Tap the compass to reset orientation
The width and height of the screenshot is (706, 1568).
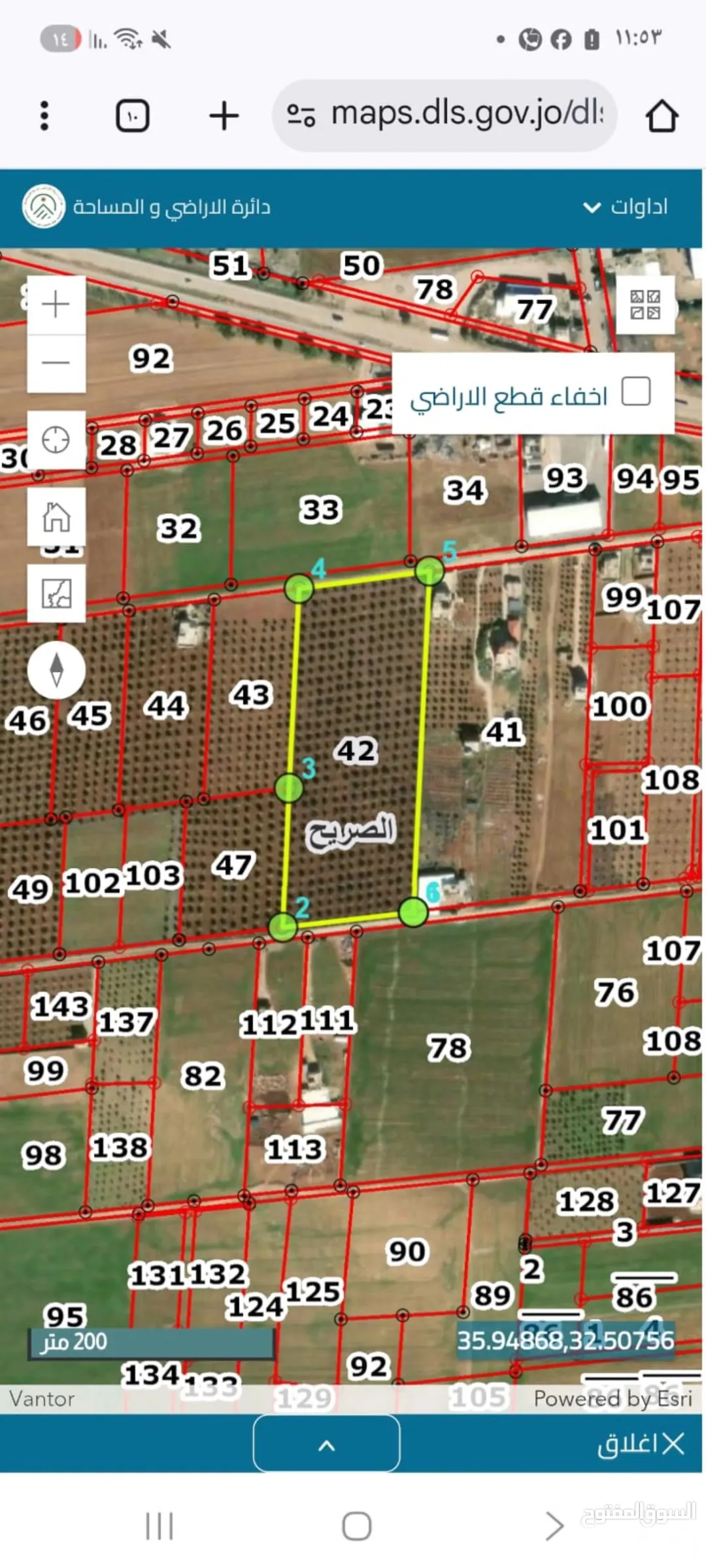coord(56,670)
